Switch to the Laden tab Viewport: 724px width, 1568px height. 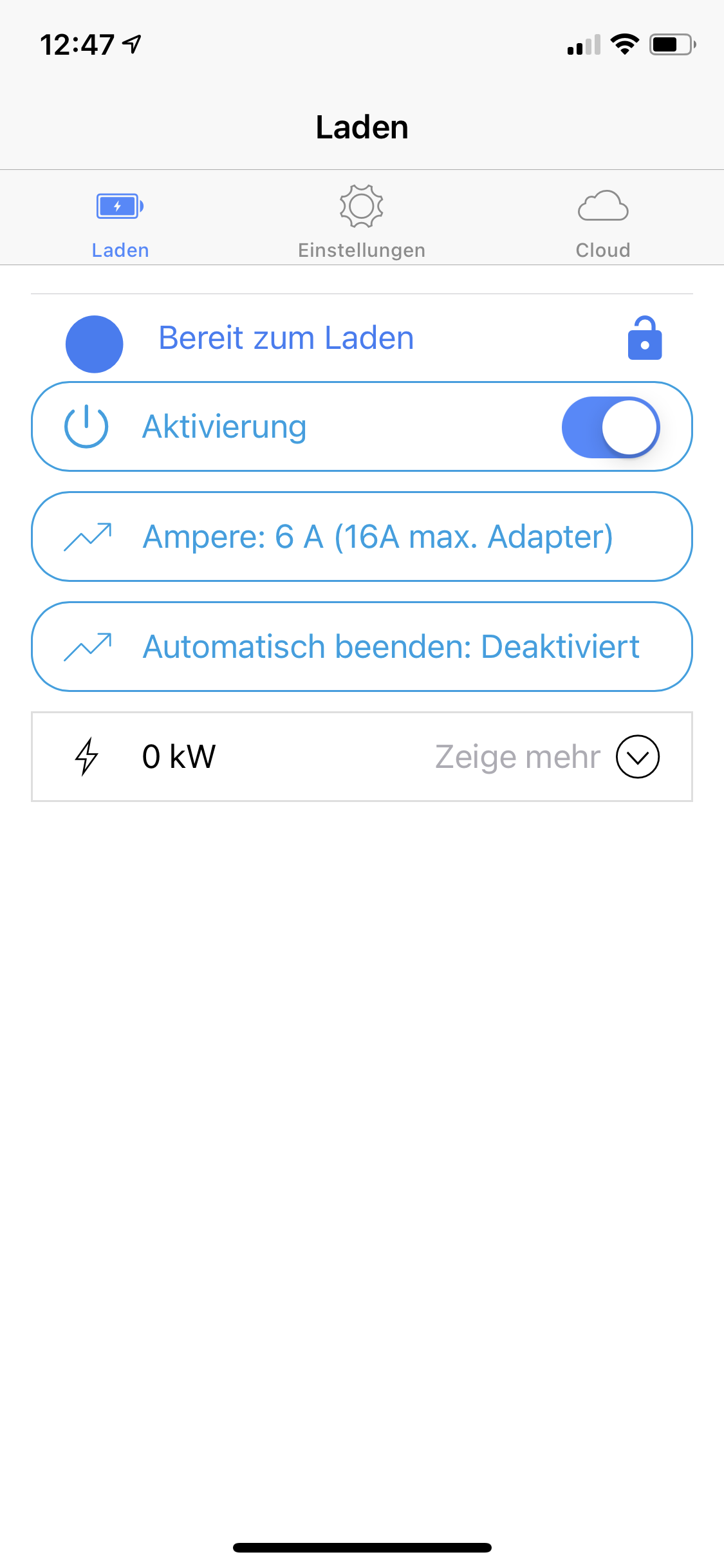click(x=120, y=222)
